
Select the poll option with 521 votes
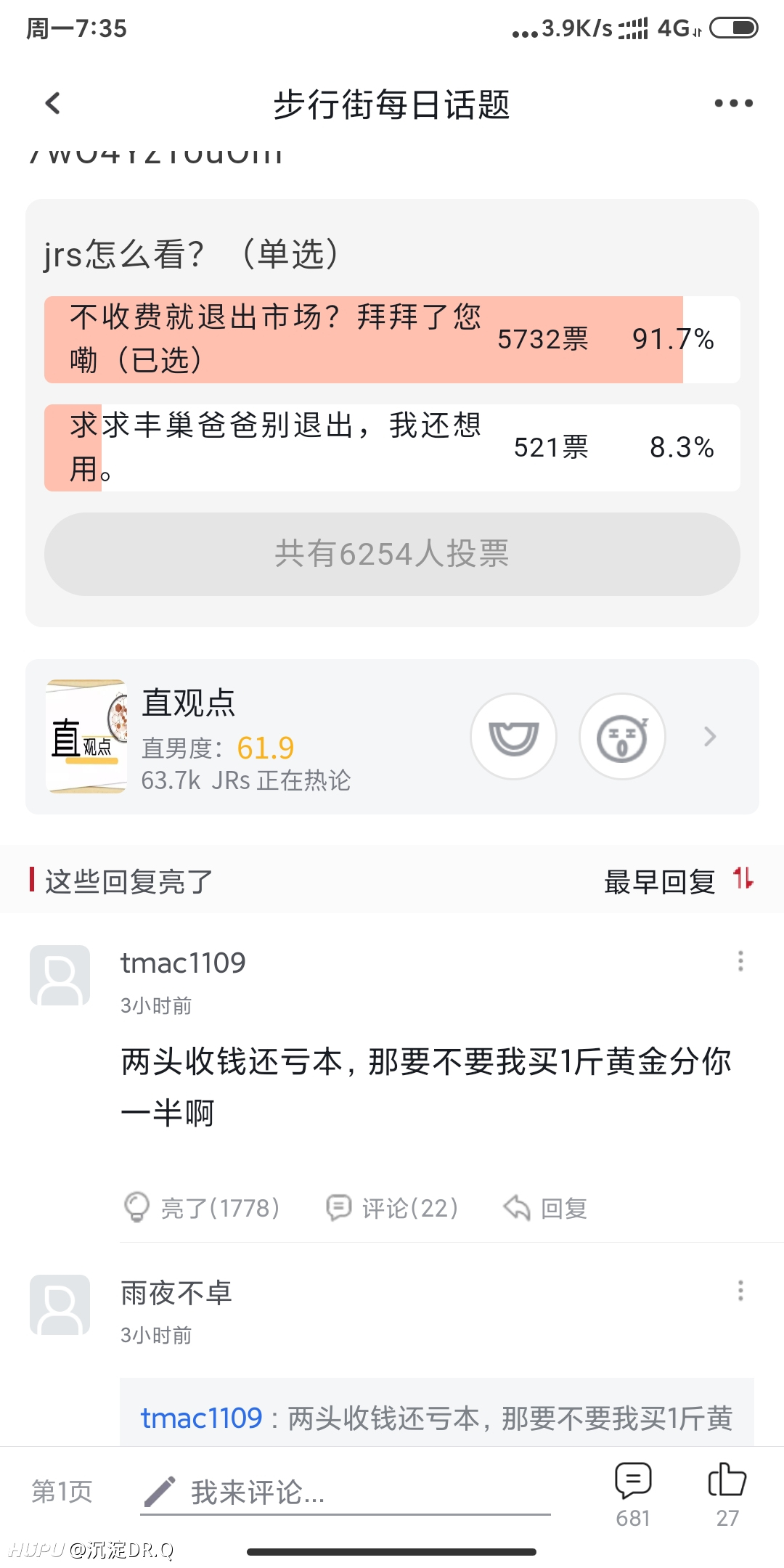point(392,448)
